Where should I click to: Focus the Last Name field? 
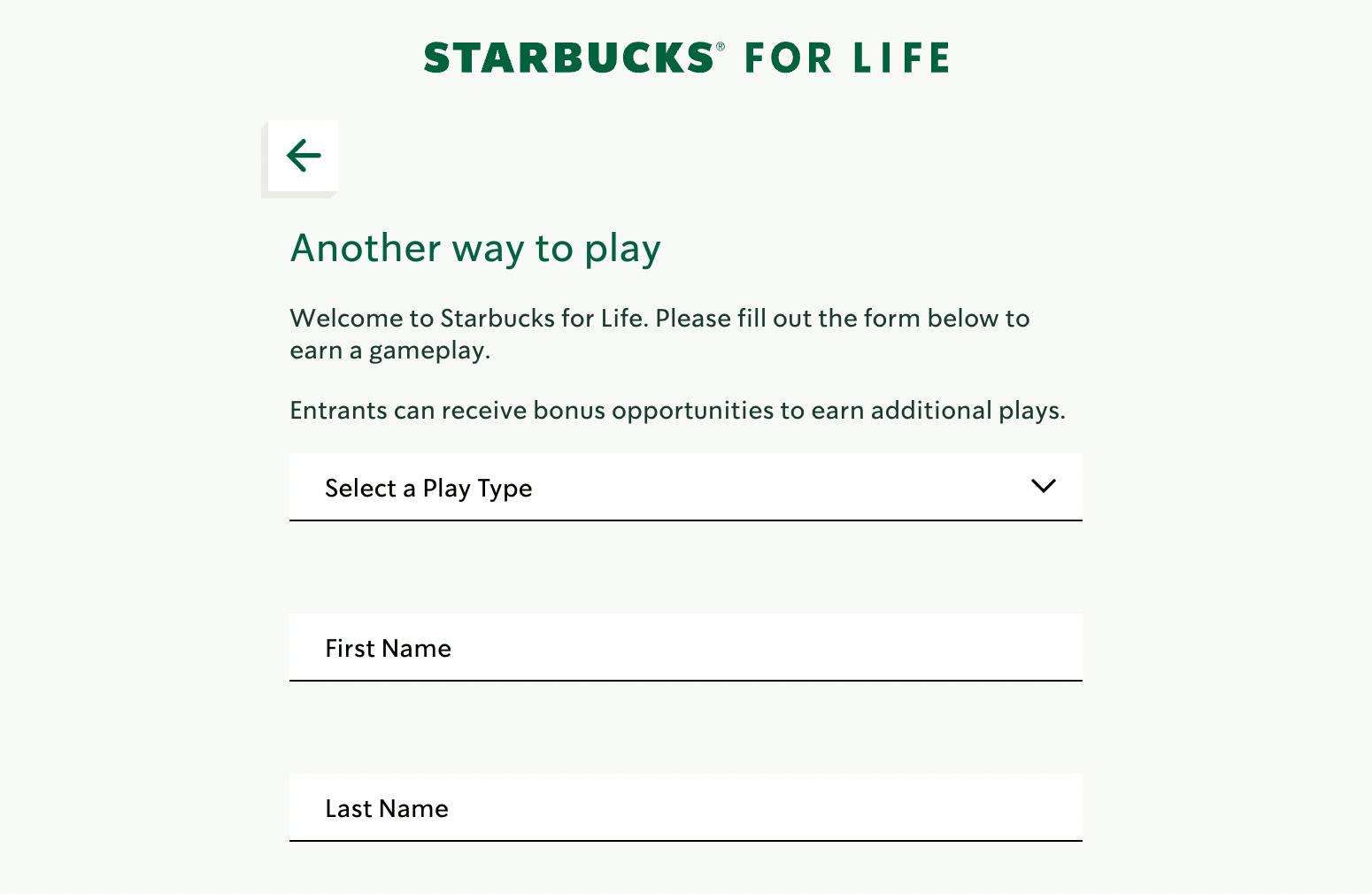coord(685,807)
